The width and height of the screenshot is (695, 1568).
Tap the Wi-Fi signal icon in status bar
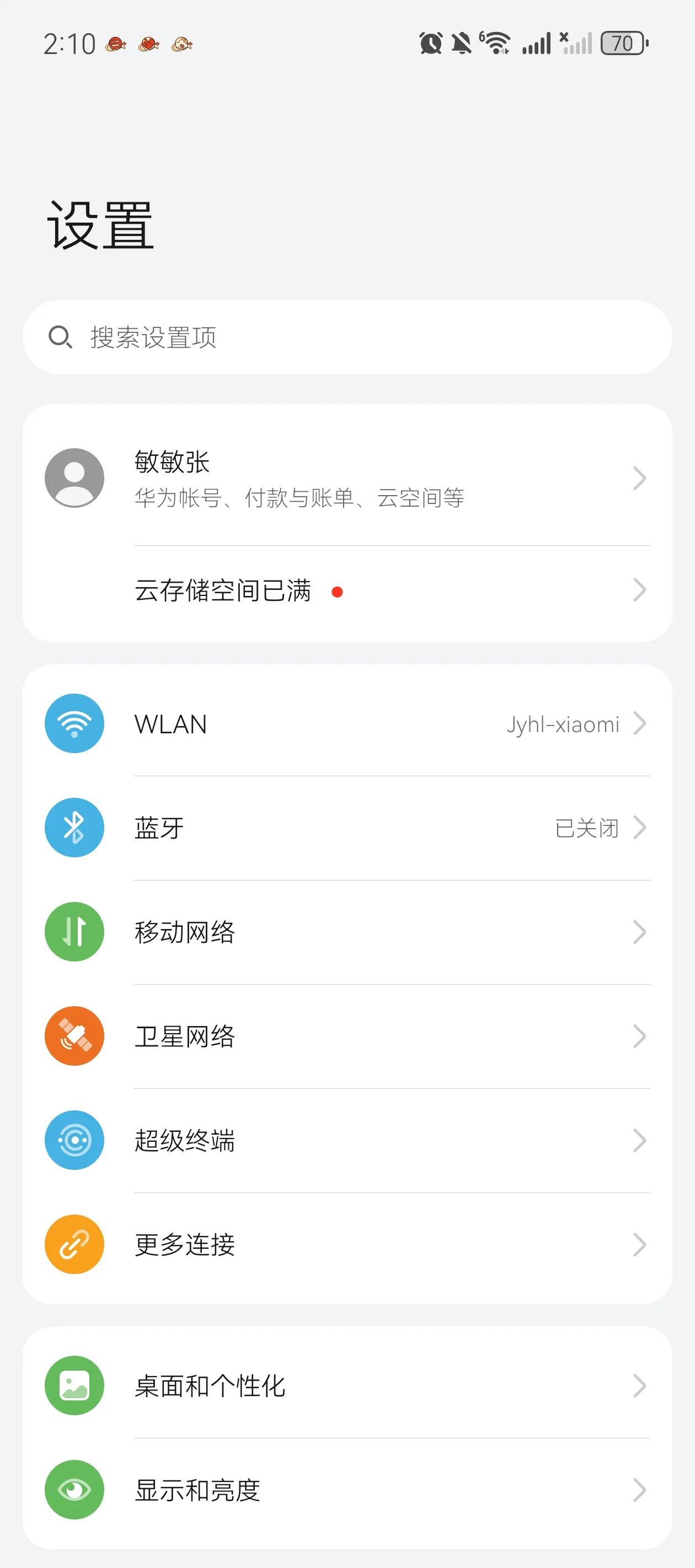[495, 41]
